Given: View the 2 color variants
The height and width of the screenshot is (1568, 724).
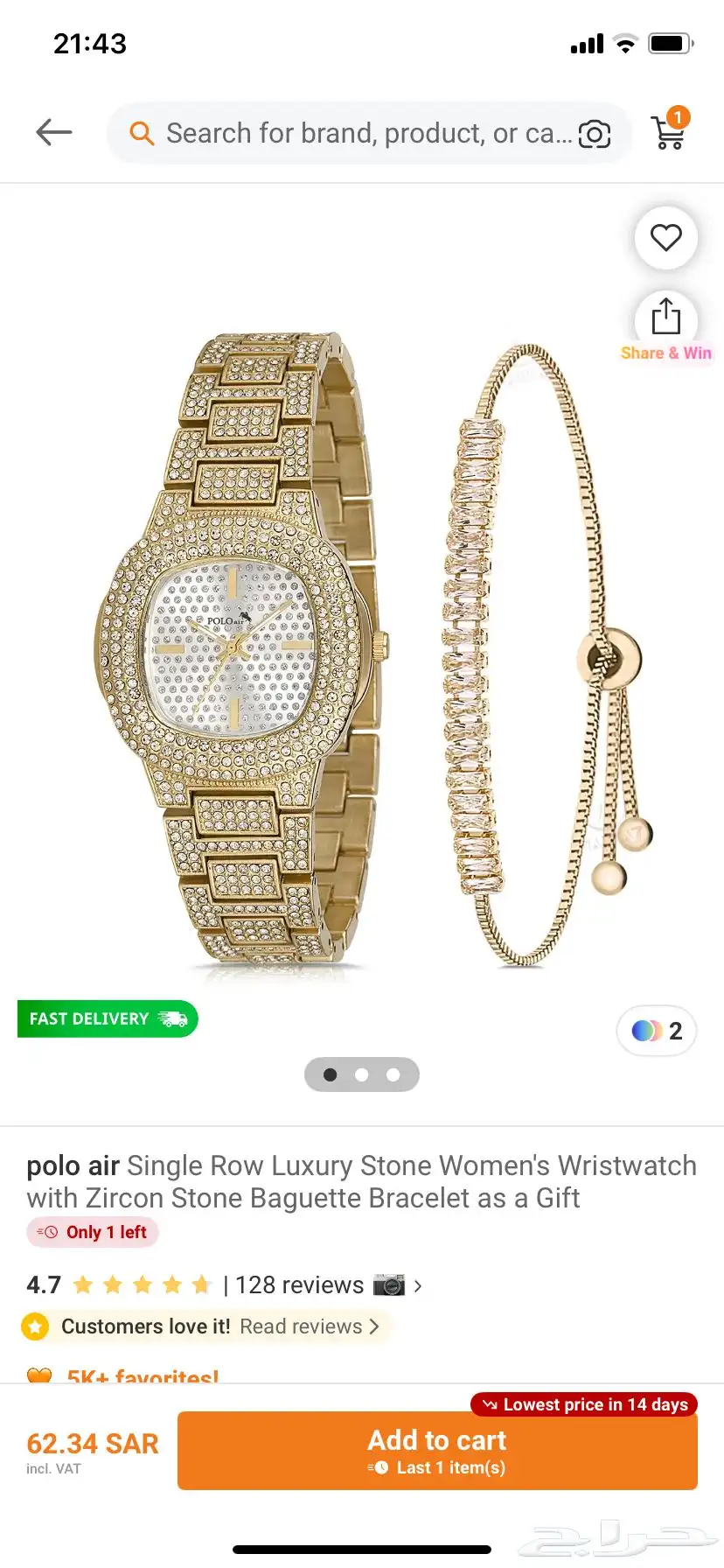Looking at the screenshot, I should [x=657, y=1031].
